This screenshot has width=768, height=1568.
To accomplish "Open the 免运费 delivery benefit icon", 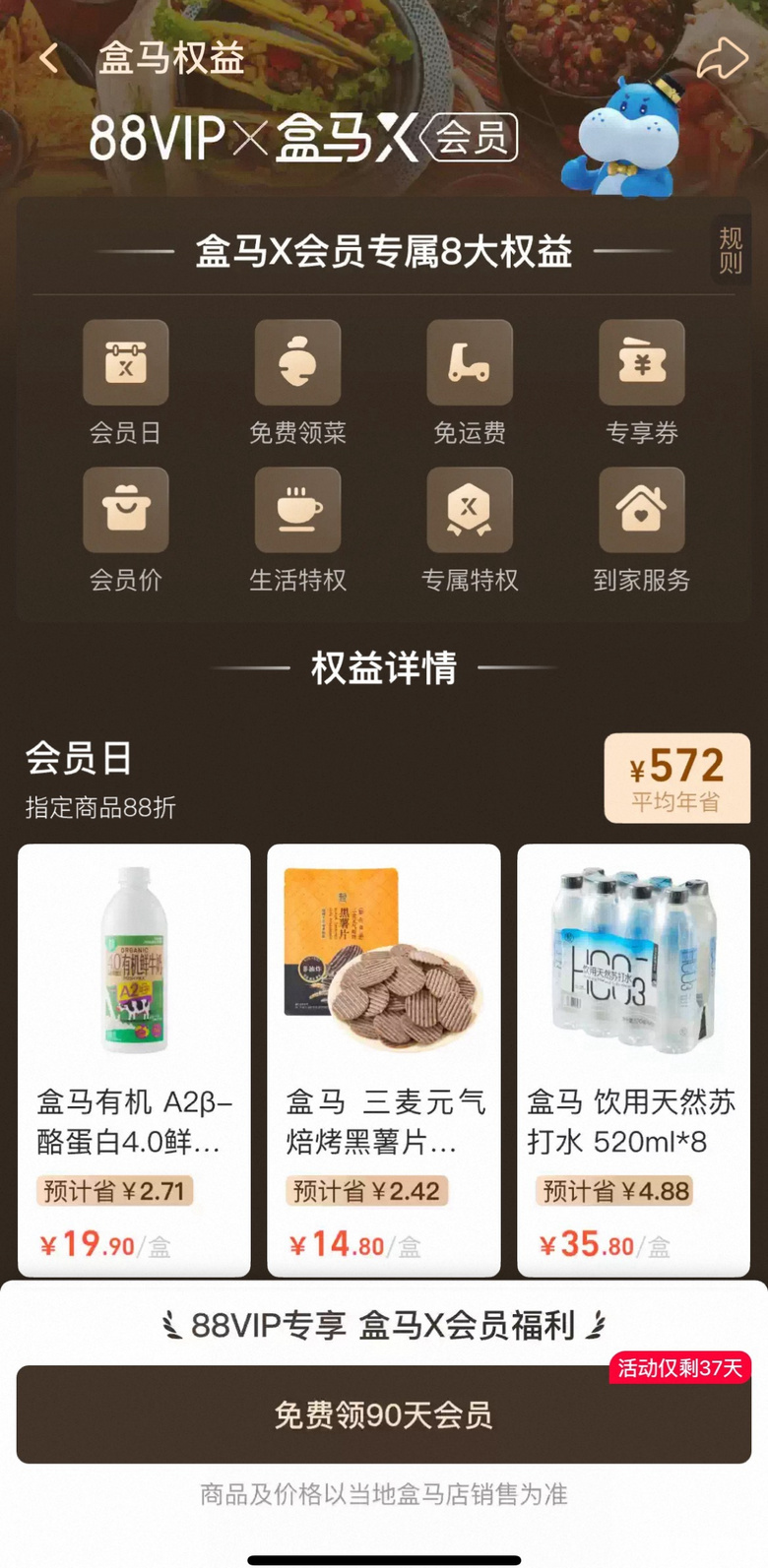I will click(x=470, y=362).
